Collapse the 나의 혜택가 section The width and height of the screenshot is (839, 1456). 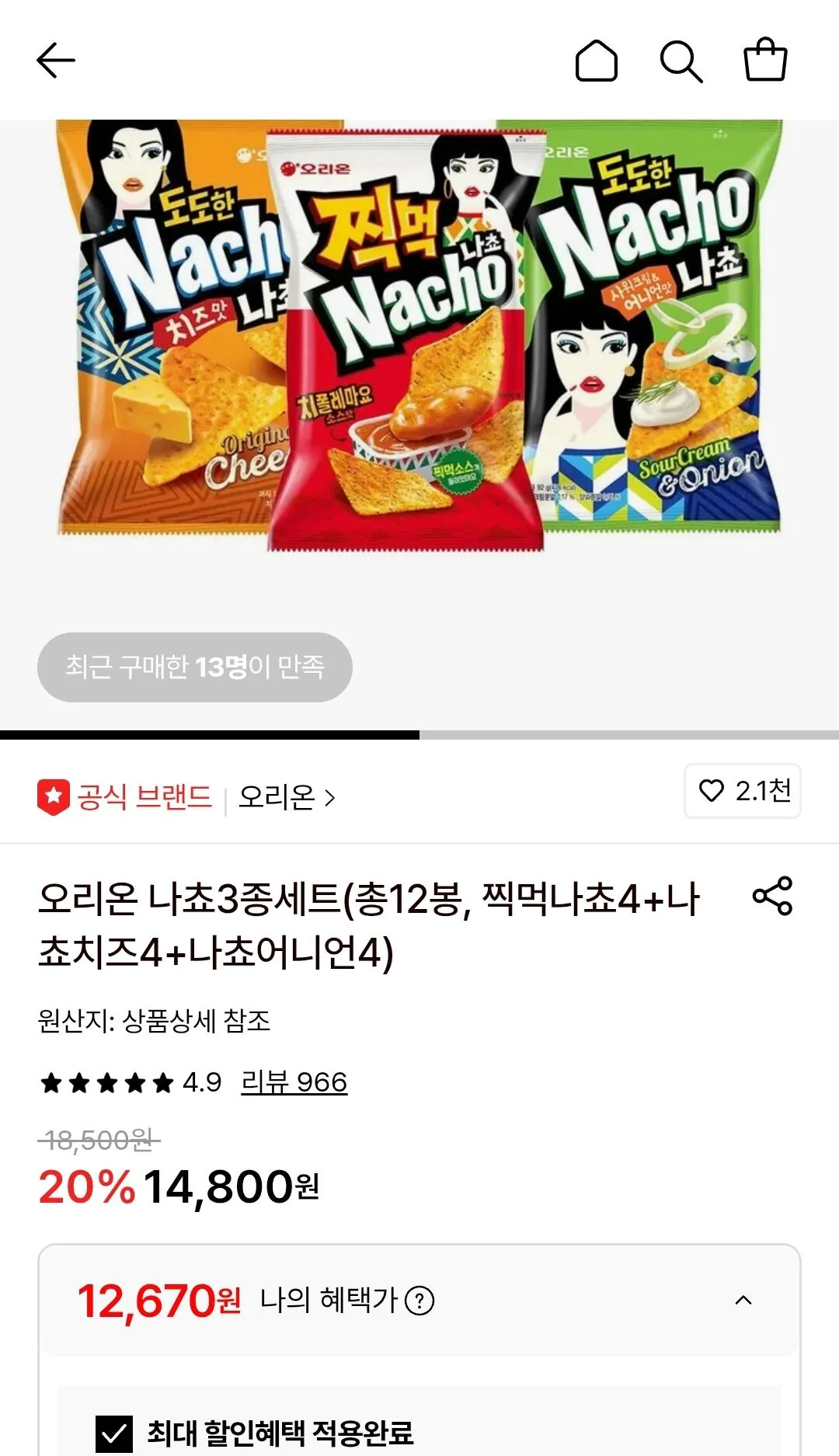743,1298
